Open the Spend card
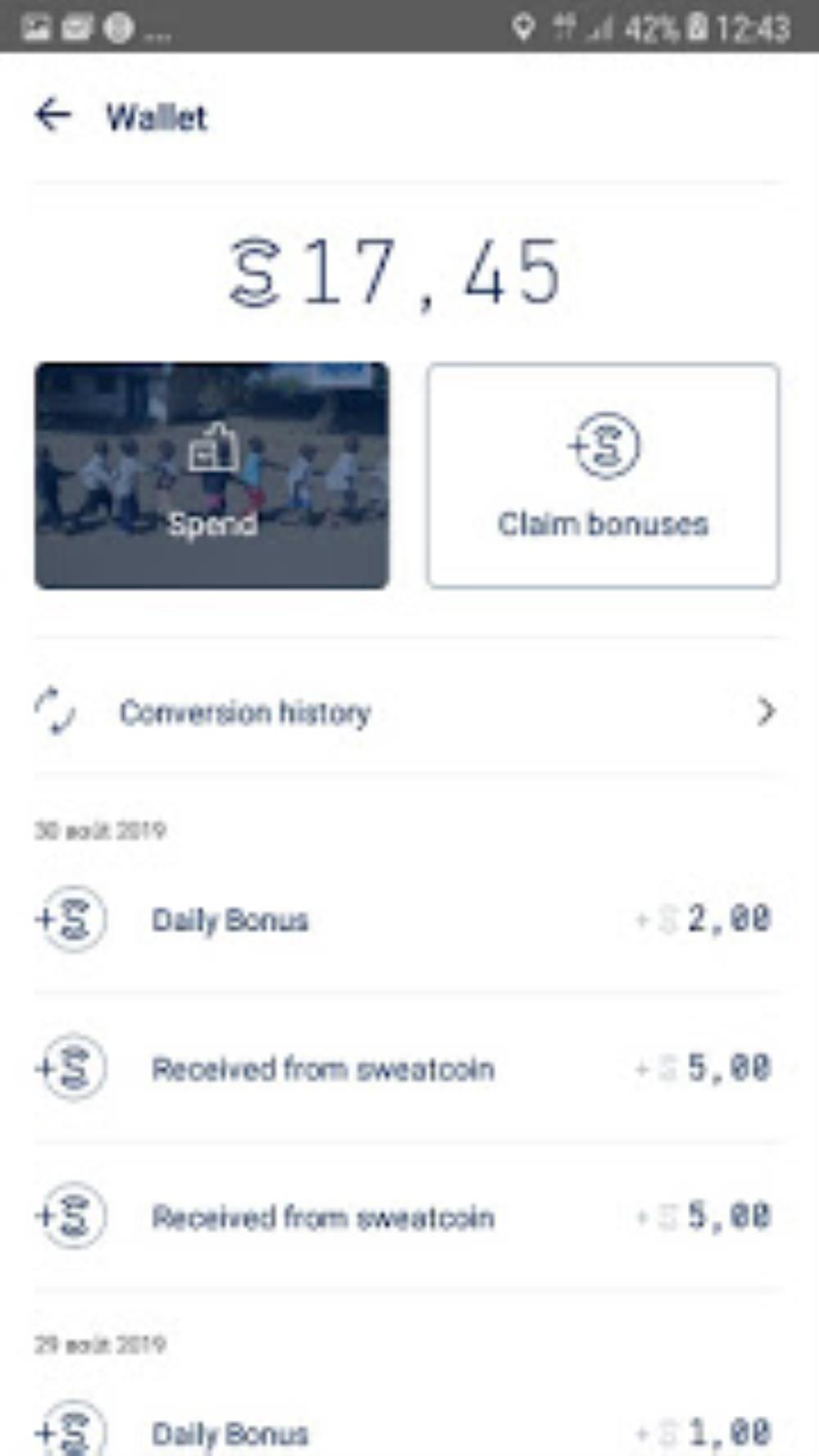This screenshot has width=819, height=1456. click(211, 475)
